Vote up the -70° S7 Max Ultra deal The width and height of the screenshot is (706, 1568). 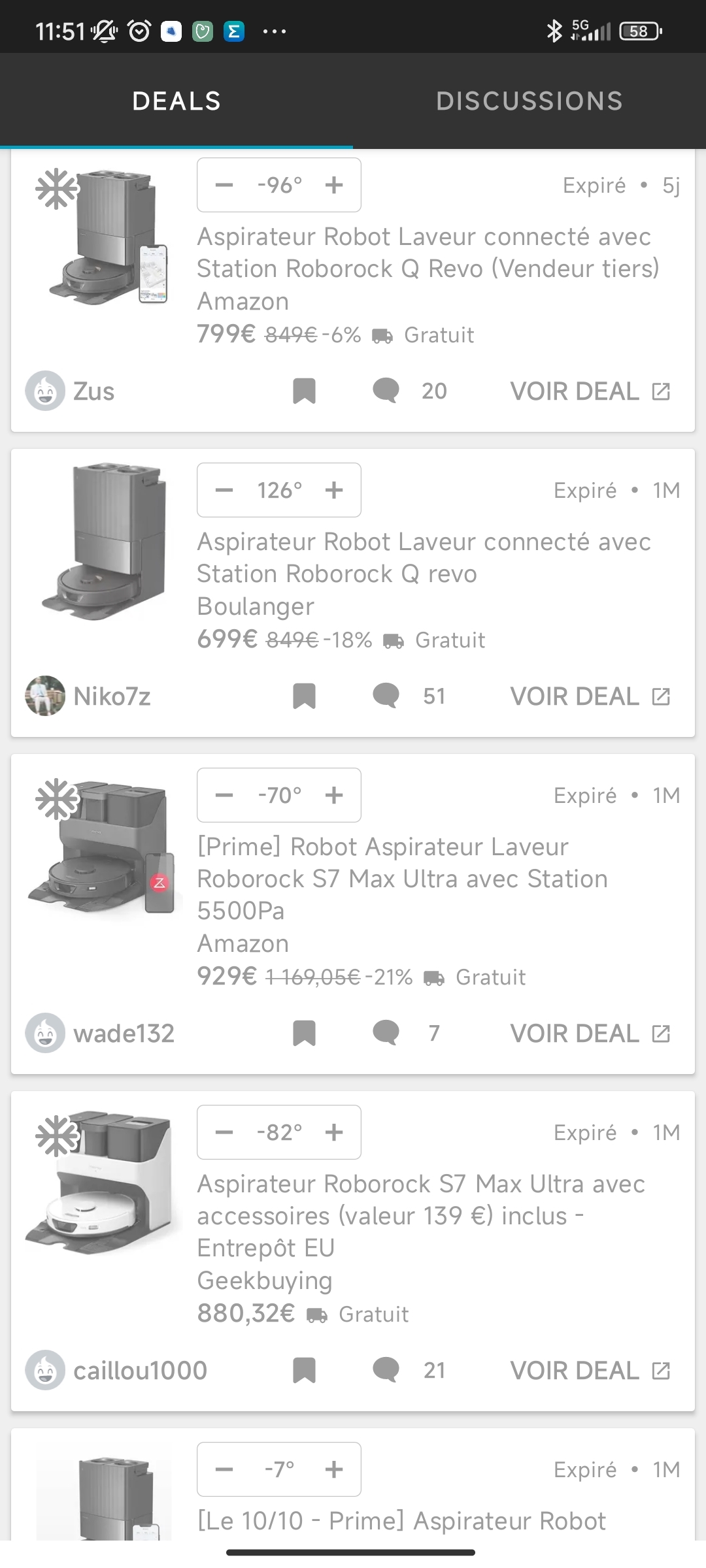pyautogui.click(x=334, y=795)
